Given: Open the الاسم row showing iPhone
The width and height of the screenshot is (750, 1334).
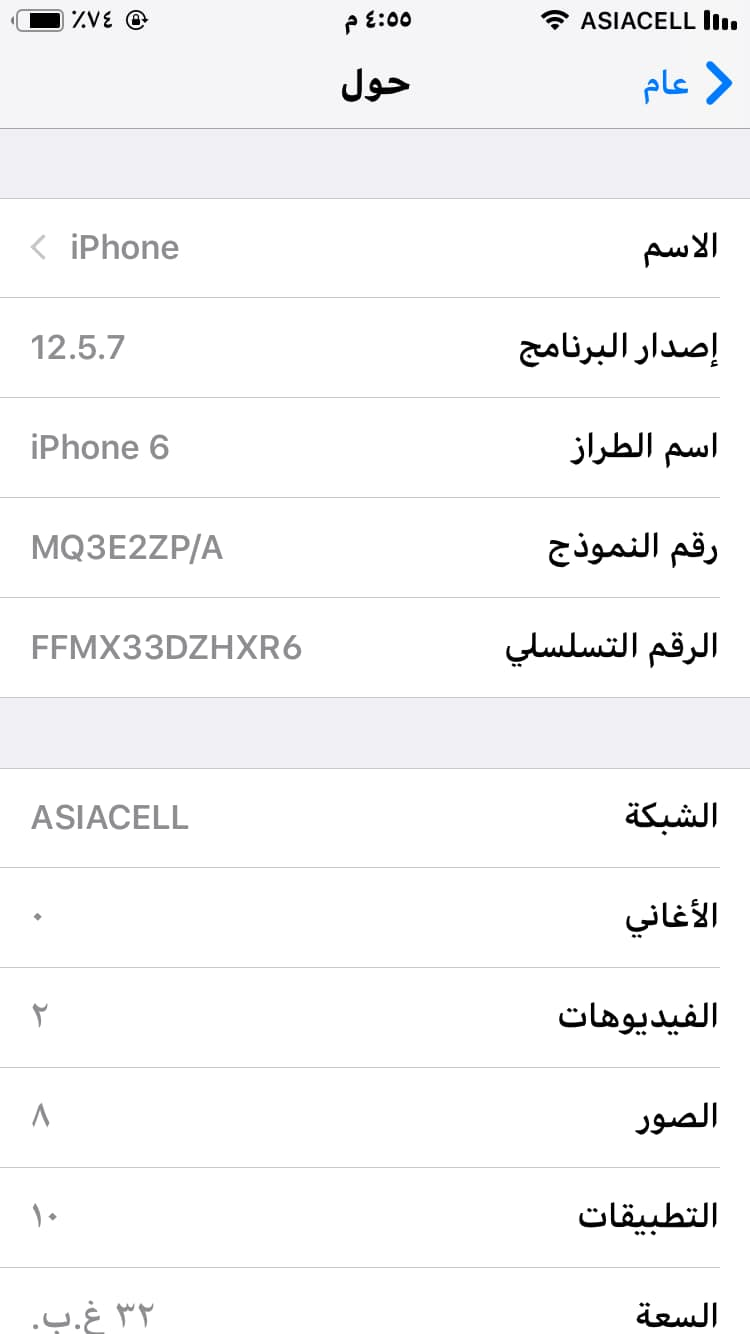Looking at the screenshot, I should 375,248.
